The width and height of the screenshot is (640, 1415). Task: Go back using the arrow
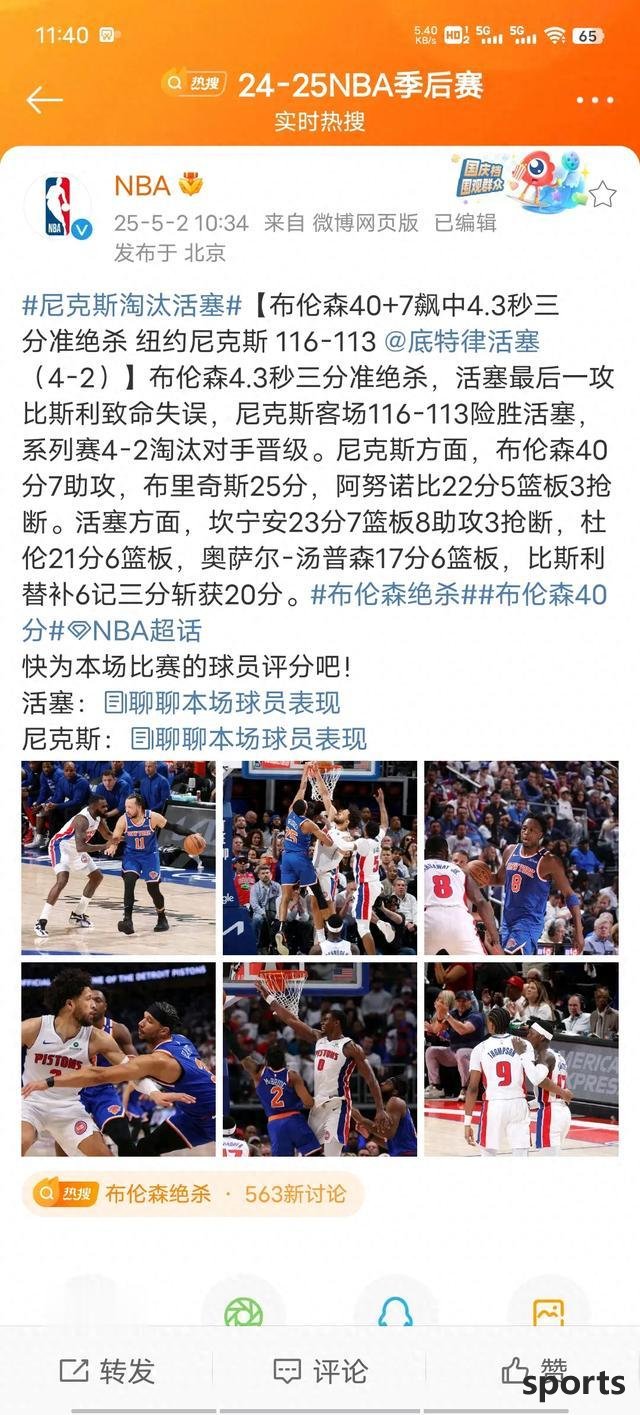(44, 99)
